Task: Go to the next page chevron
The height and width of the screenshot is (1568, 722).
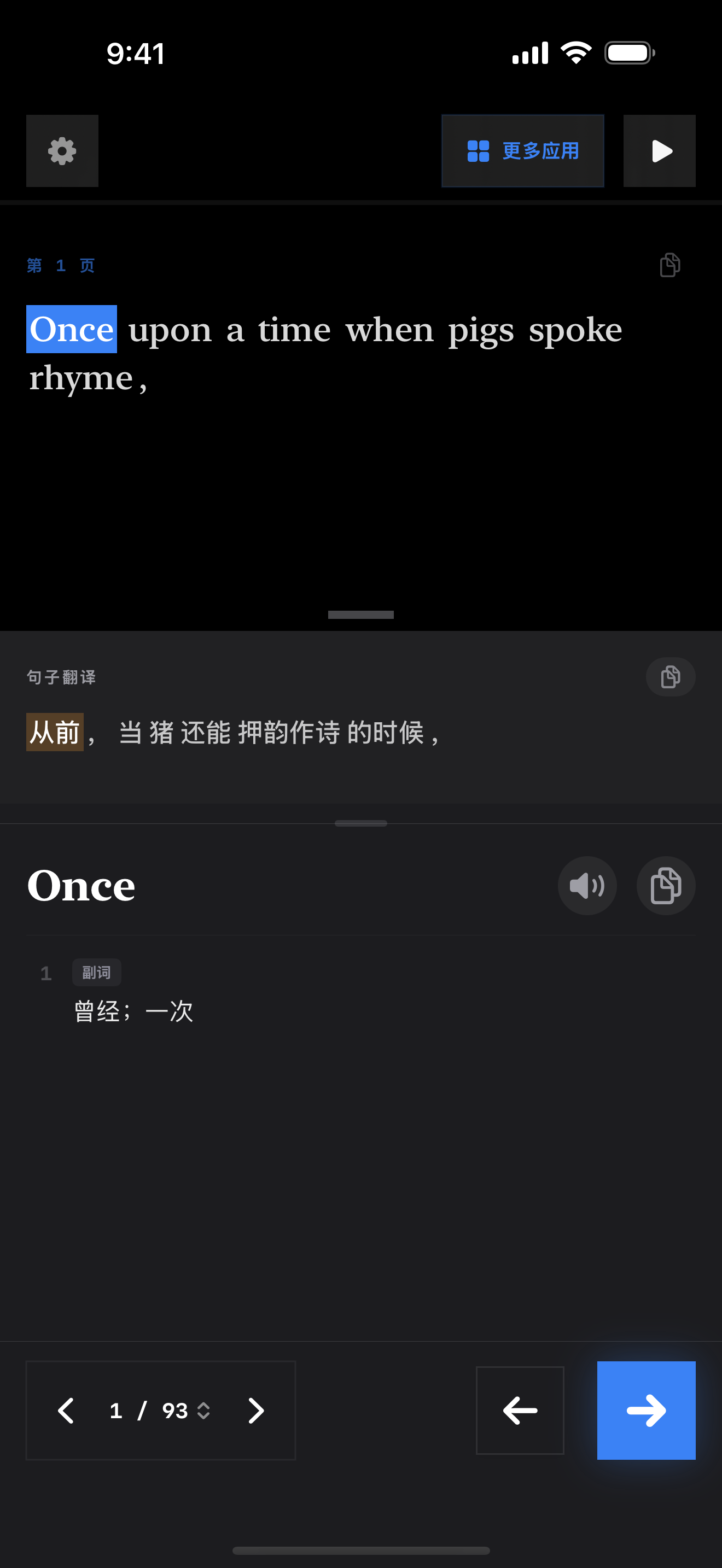Action: pyautogui.click(x=257, y=1411)
